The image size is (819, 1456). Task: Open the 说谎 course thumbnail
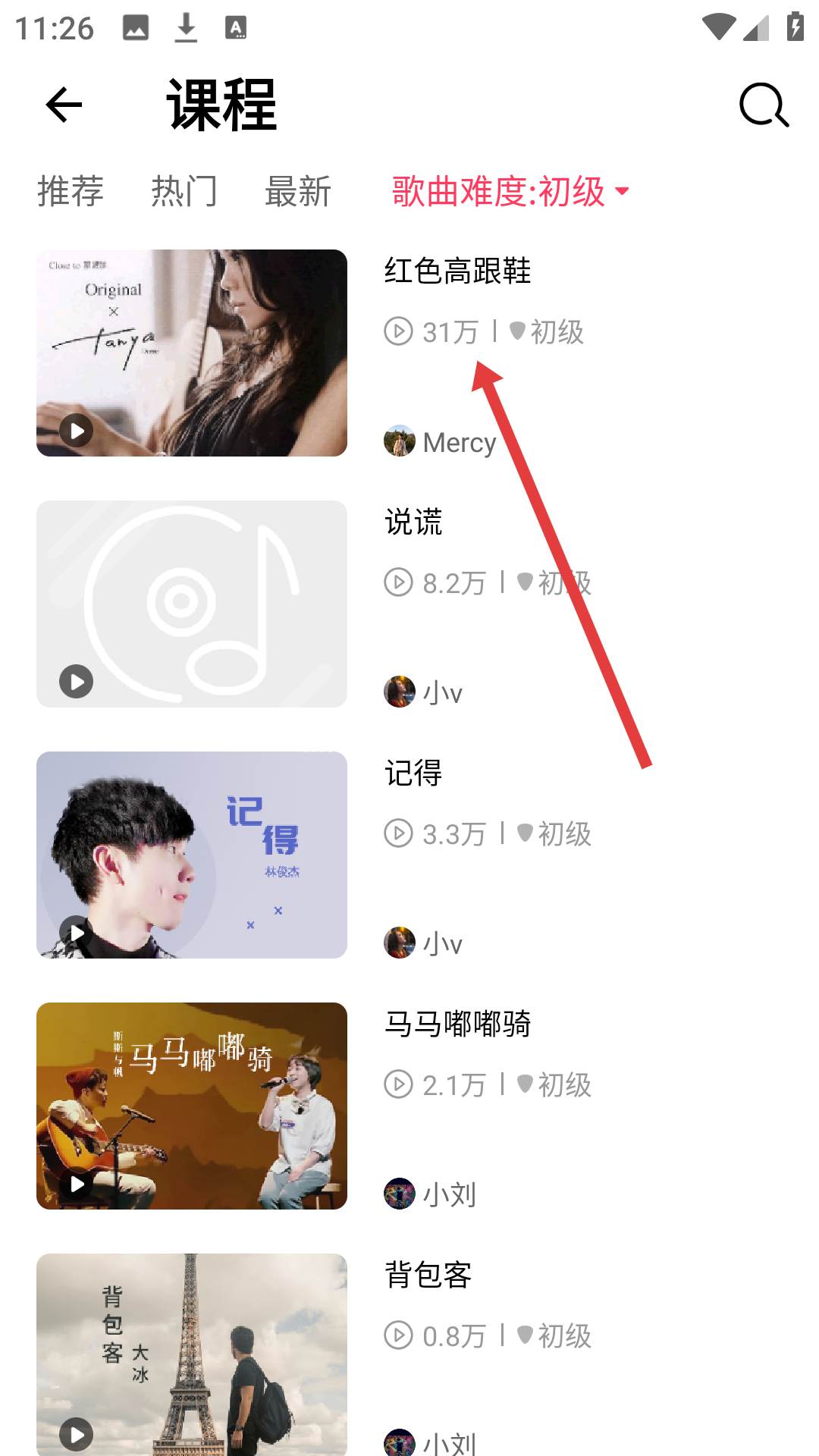(192, 604)
